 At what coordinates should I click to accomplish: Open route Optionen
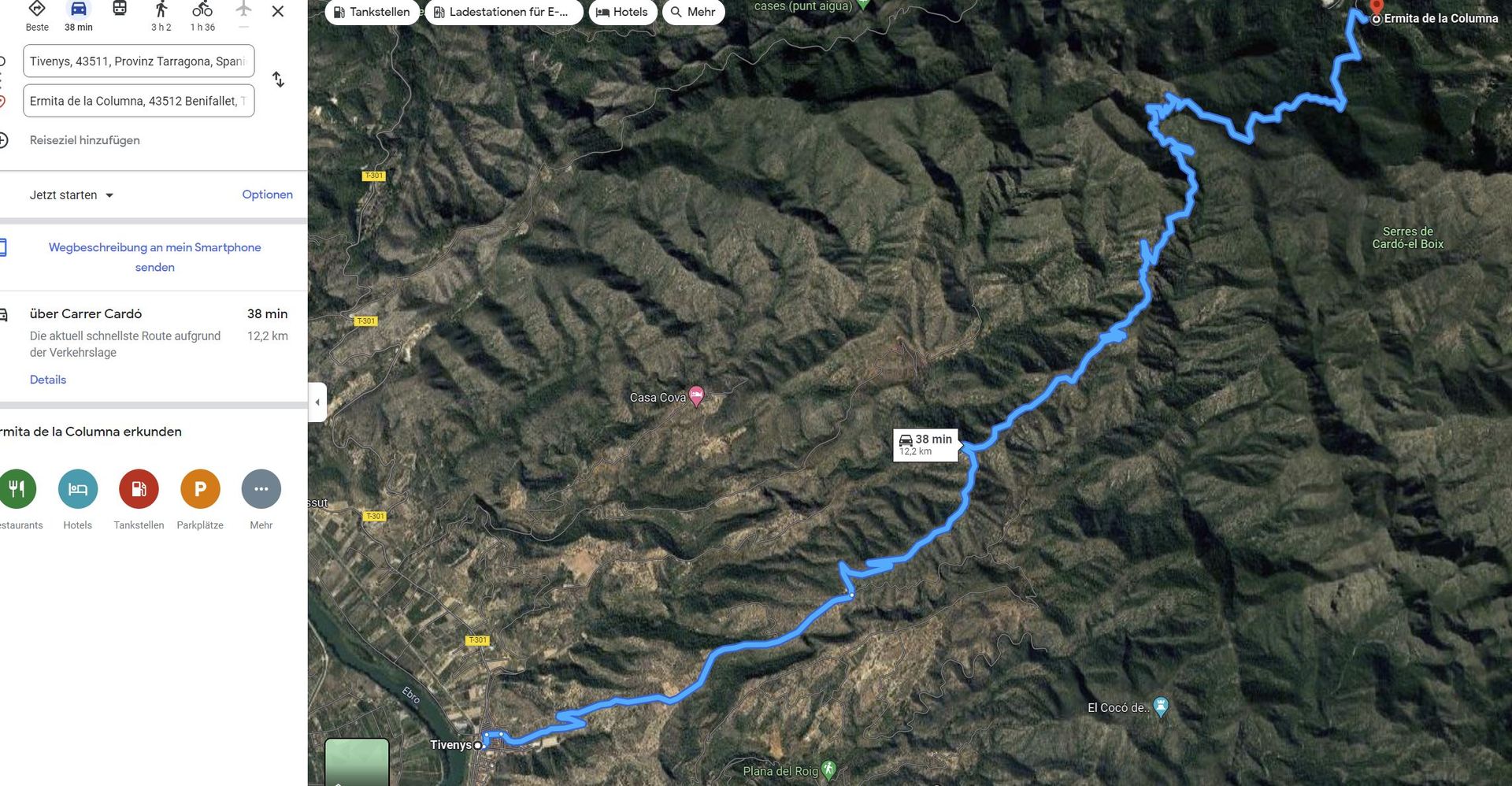click(267, 195)
